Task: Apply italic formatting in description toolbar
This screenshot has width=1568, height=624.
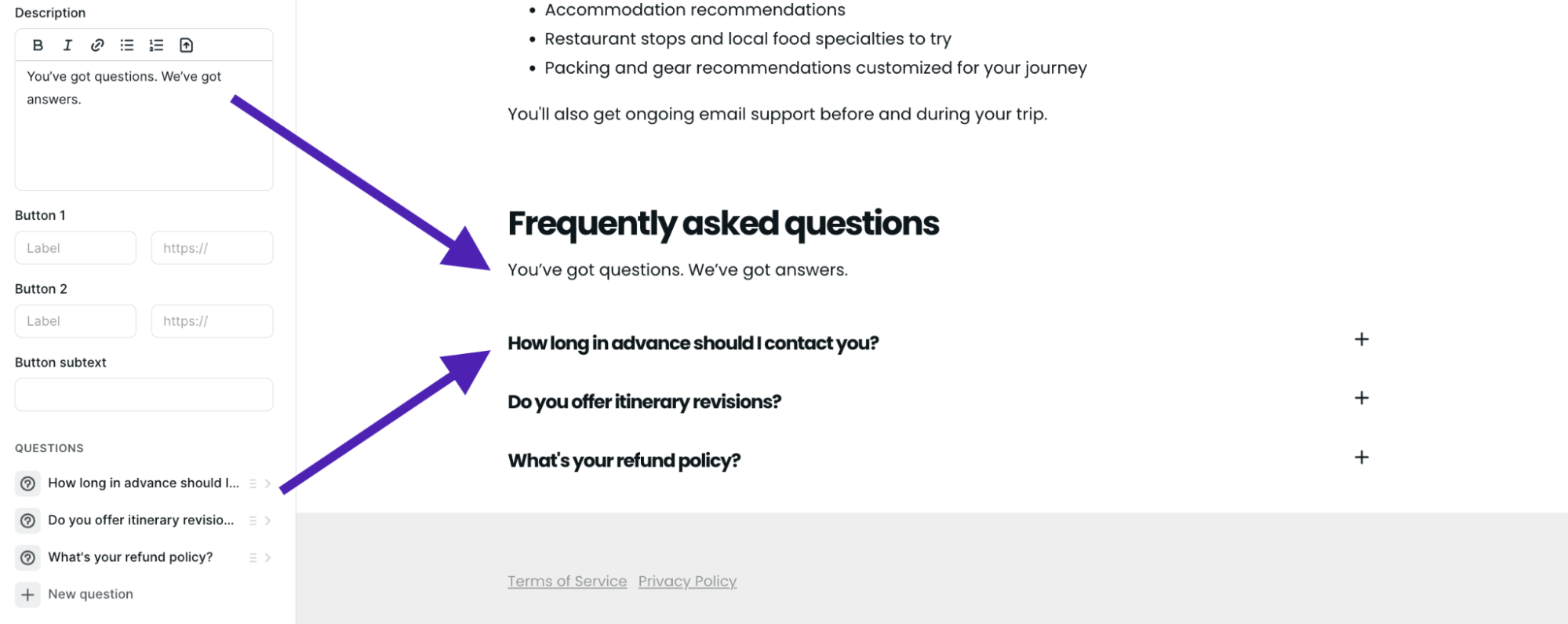Action: pyautogui.click(x=67, y=46)
